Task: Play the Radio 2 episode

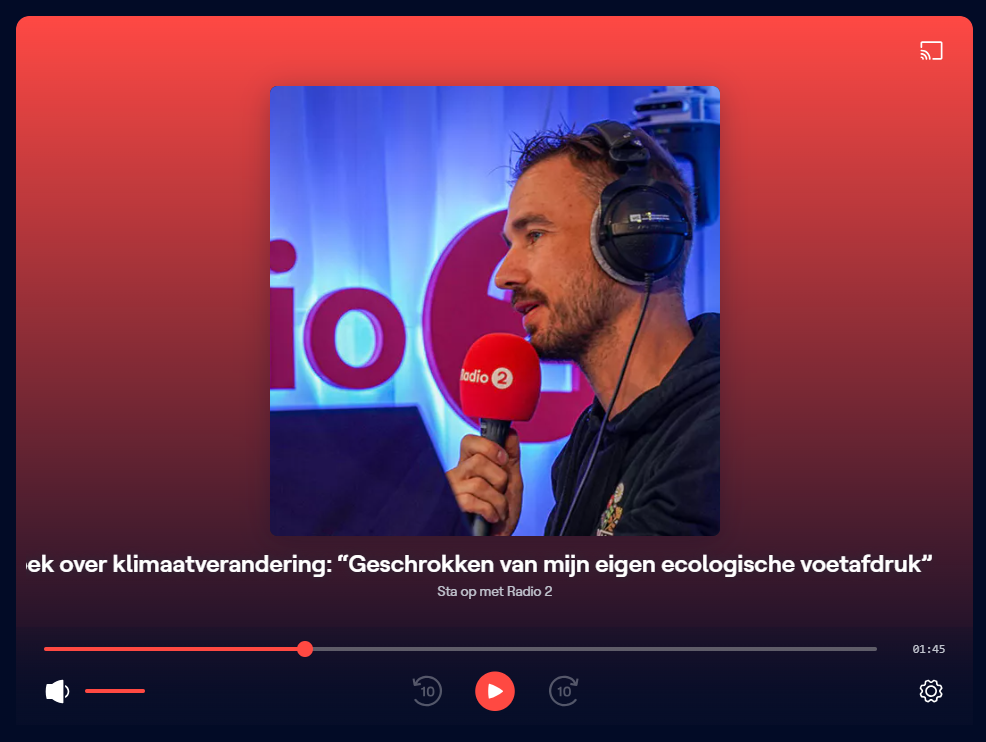Action: [x=495, y=691]
